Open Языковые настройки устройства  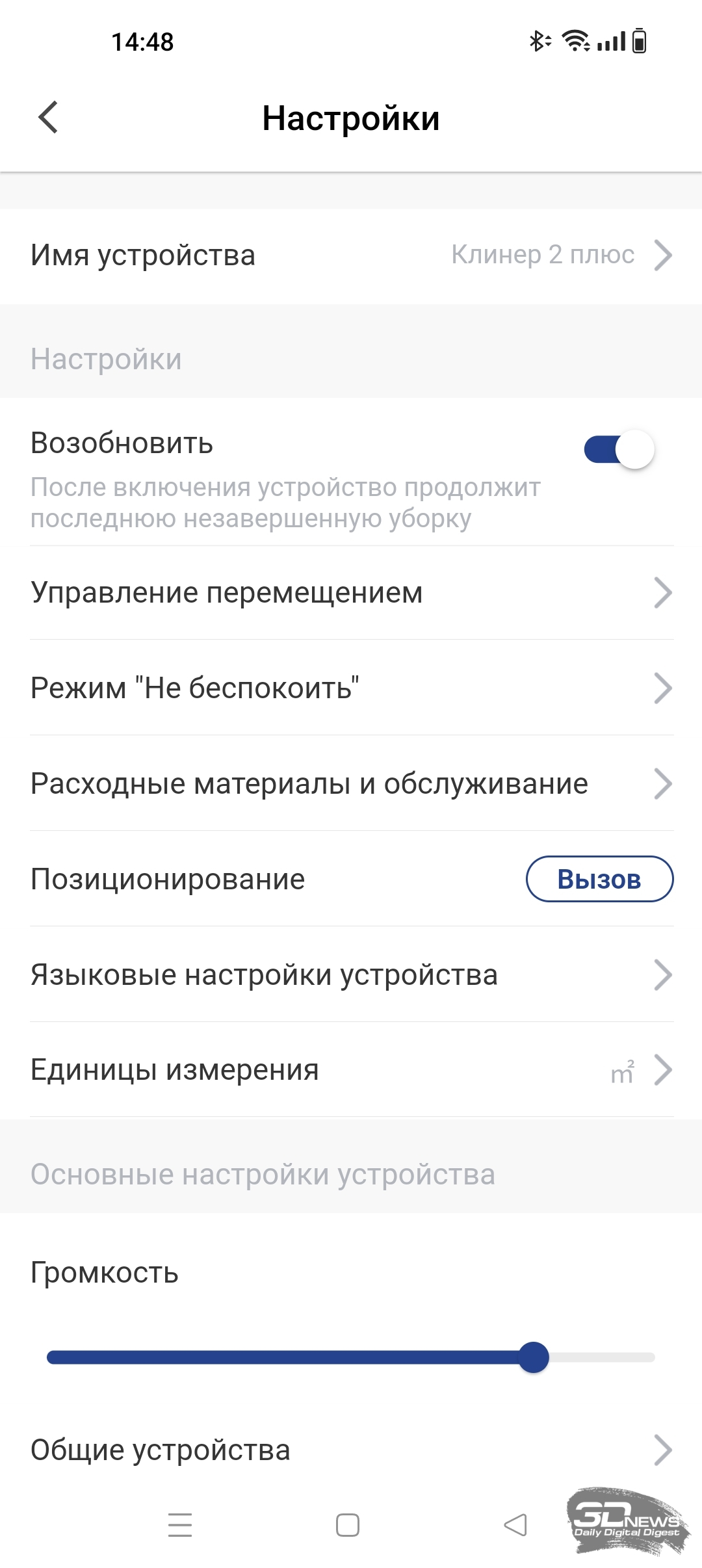point(351,974)
